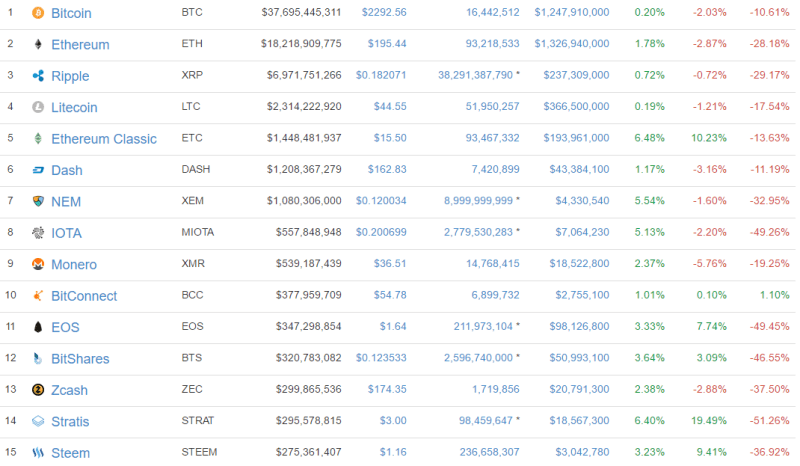Go to the Zcash page
The height and width of the screenshot is (466, 800).
point(69,390)
